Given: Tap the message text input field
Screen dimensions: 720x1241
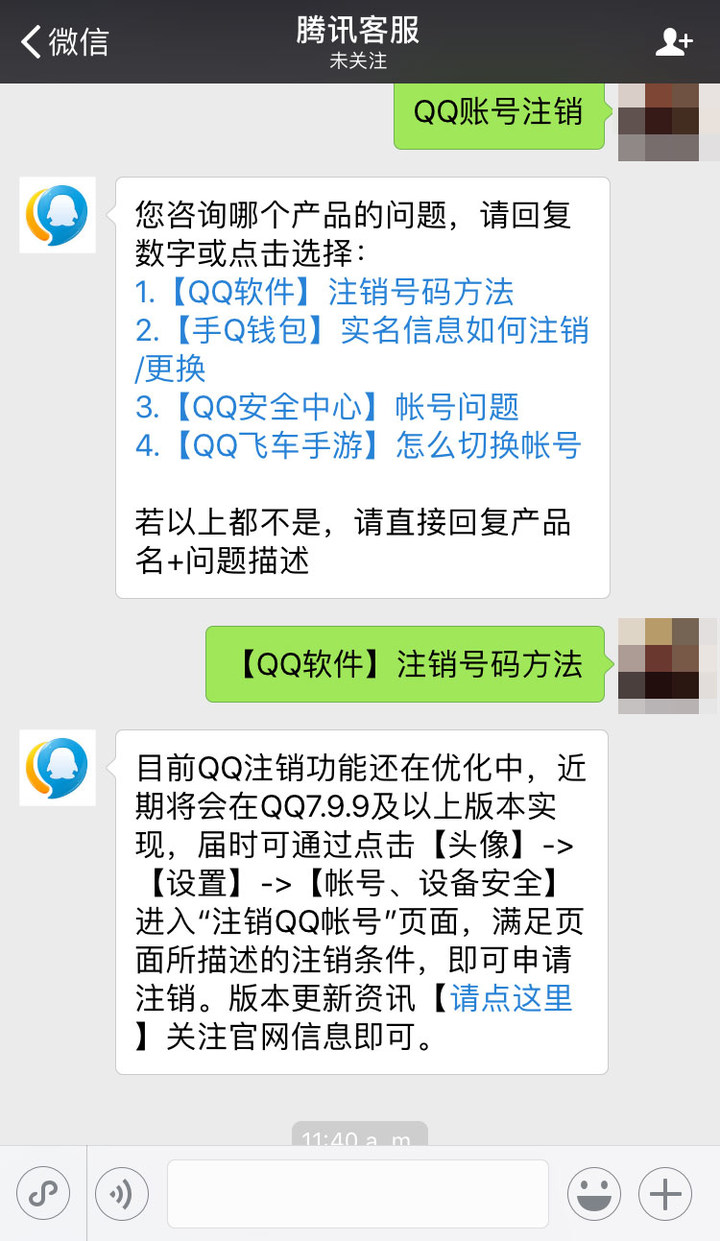Looking at the screenshot, I should (357, 1193).
